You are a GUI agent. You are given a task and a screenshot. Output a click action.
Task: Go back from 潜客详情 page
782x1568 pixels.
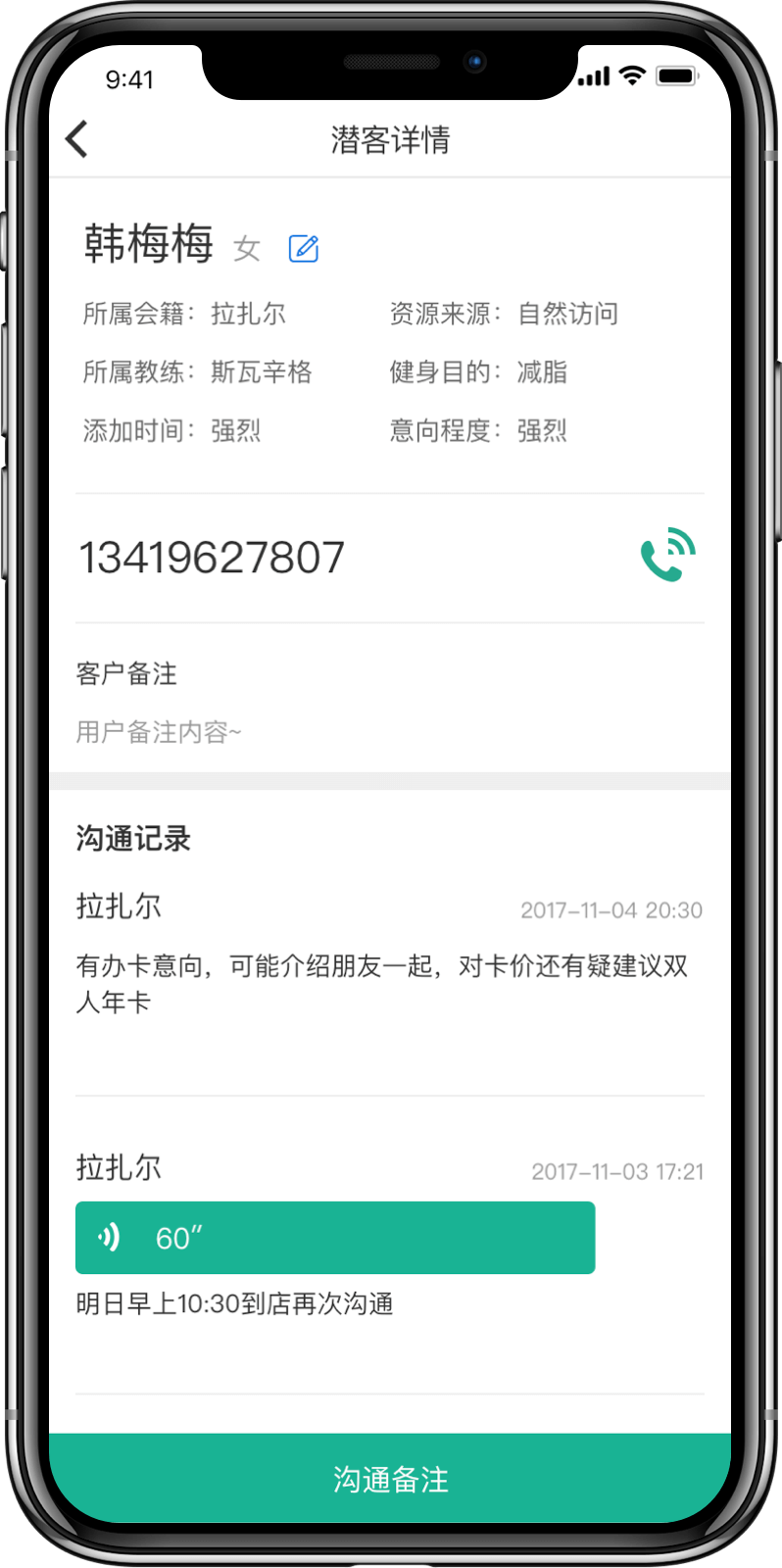tap(77, 139)
